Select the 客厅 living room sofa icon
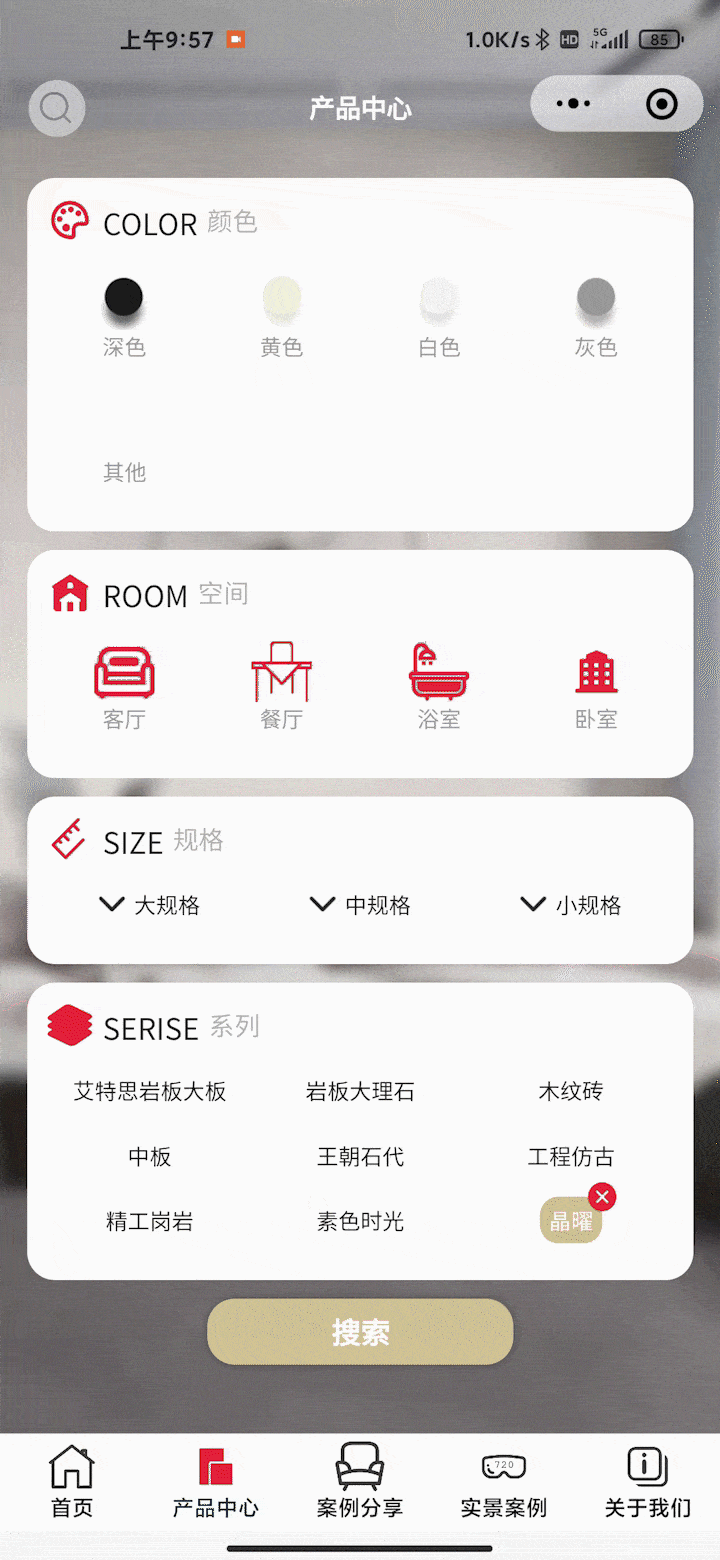The width and height of the screenshot is (720, 1560). (x=124, y=668)
